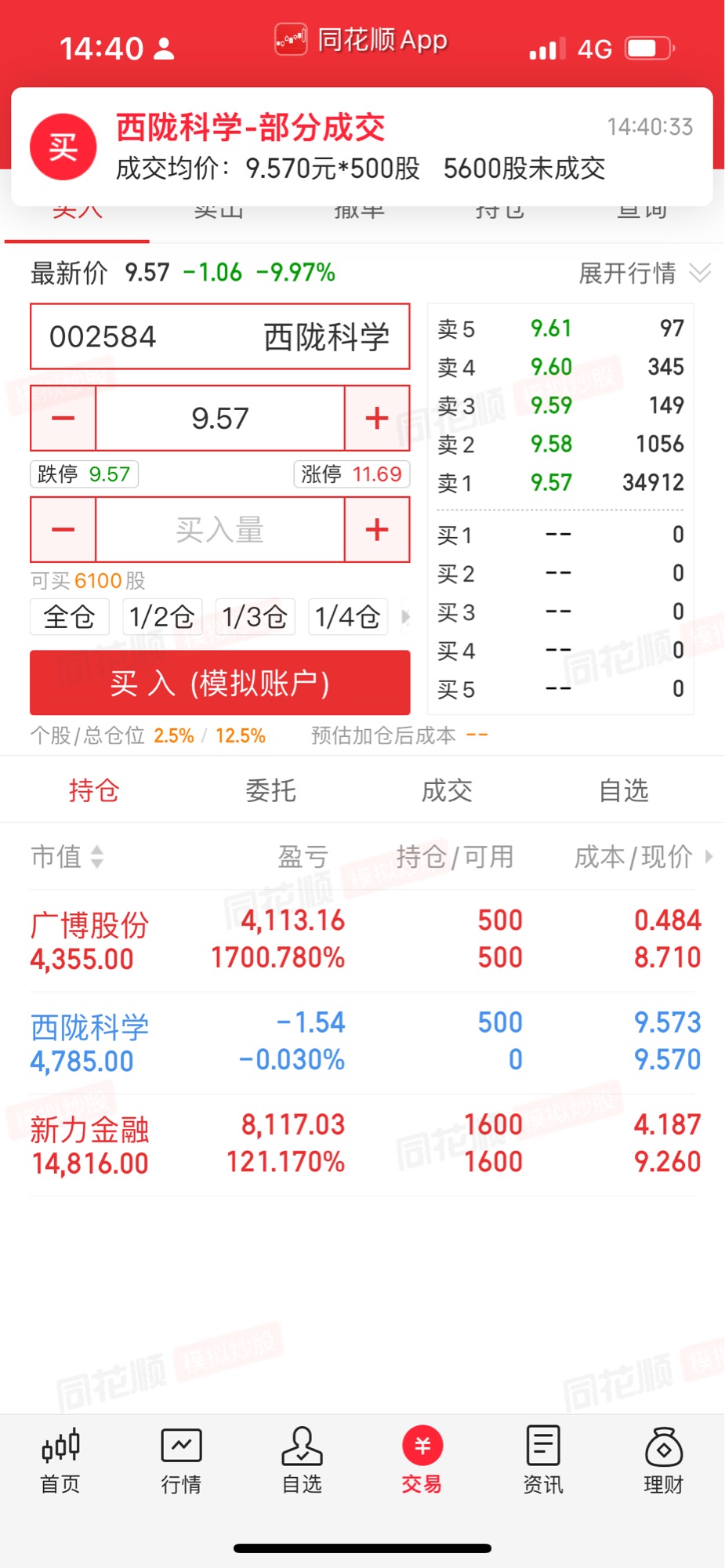Edit the stock code field 002584

point(219,336)
